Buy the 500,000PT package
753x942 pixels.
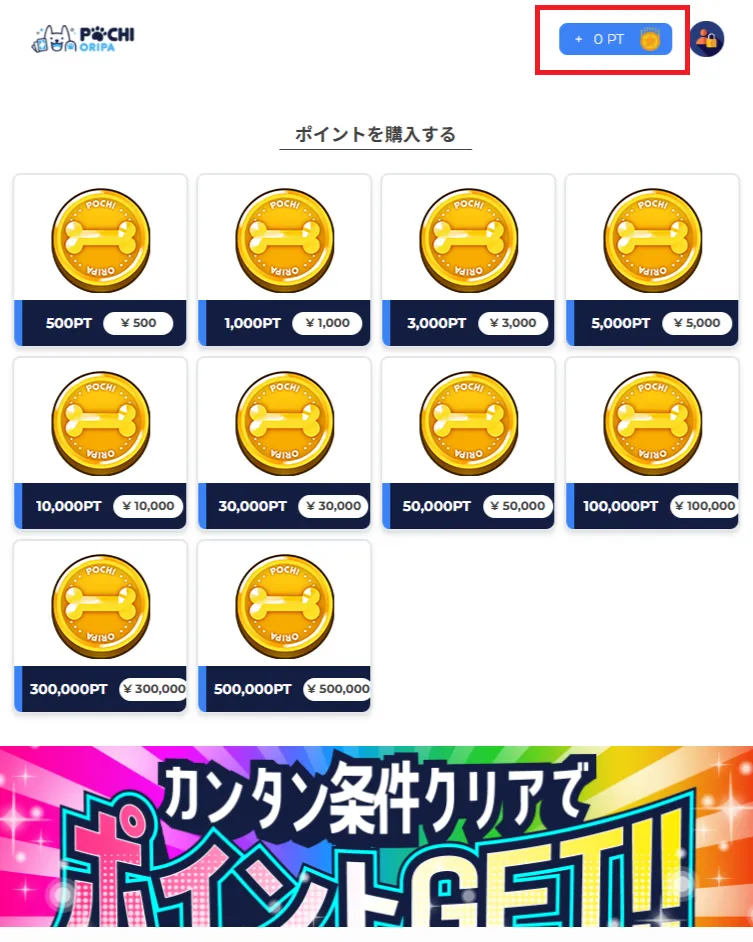[x=284, y=627]
